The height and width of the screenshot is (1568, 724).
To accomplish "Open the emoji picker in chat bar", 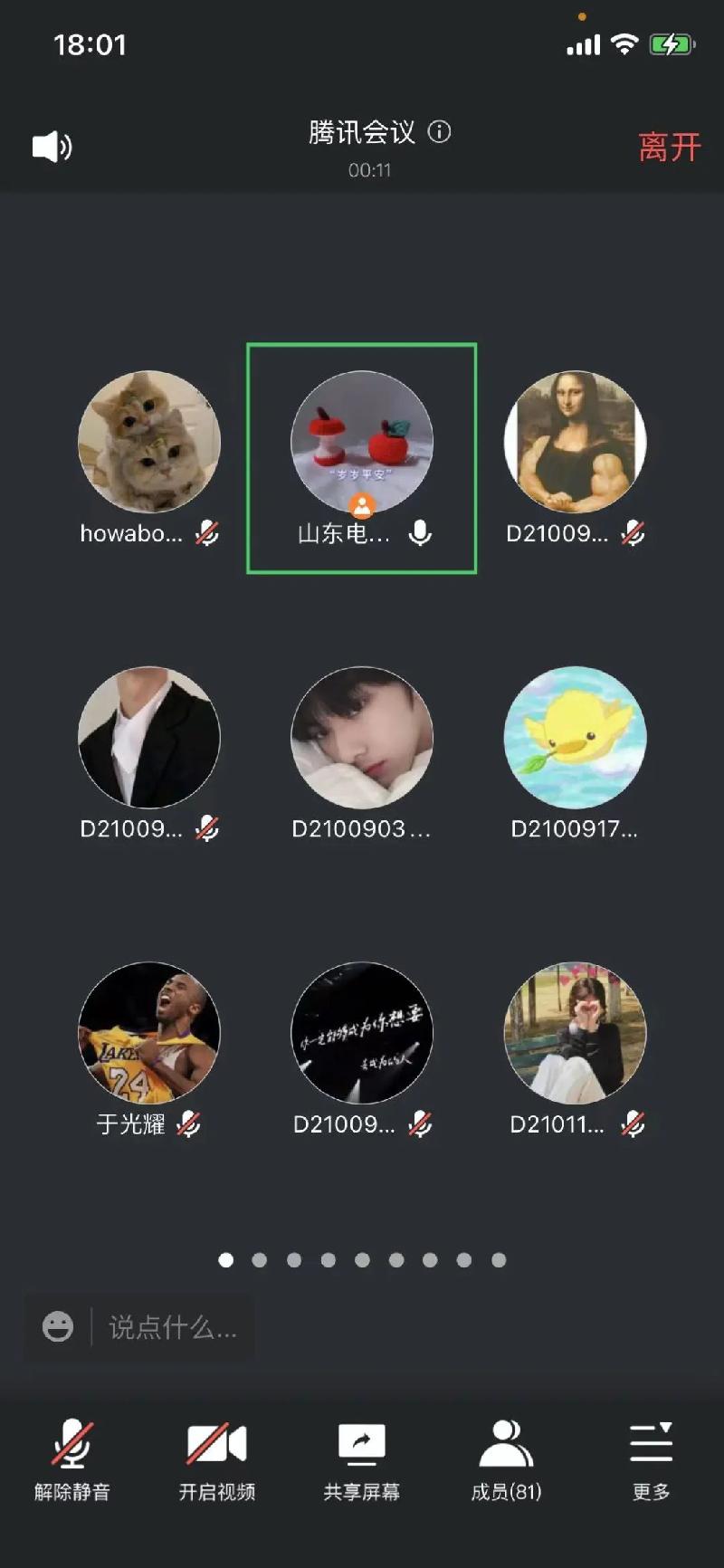I will tap(58, 1327).
